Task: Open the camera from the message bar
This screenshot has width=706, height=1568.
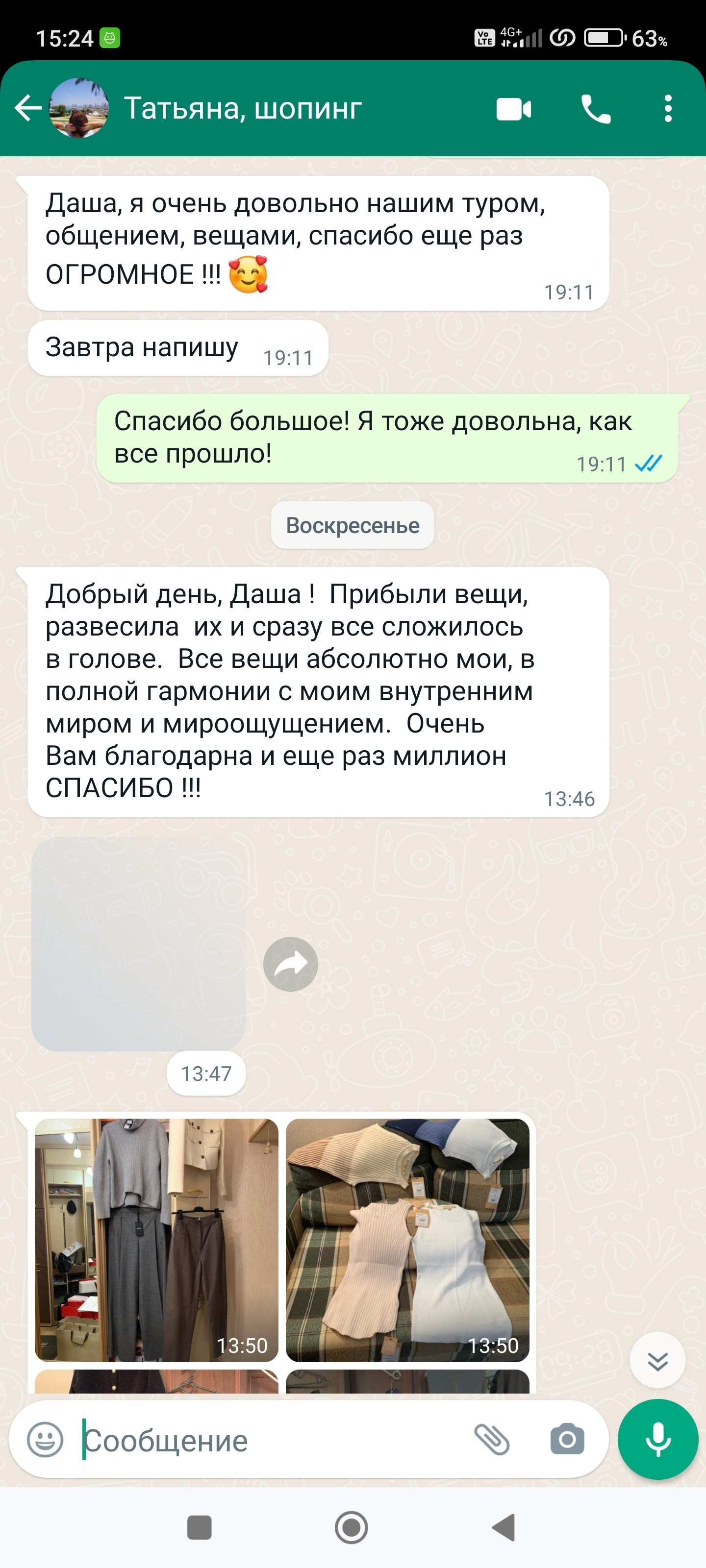Action: coord(567,1440)
